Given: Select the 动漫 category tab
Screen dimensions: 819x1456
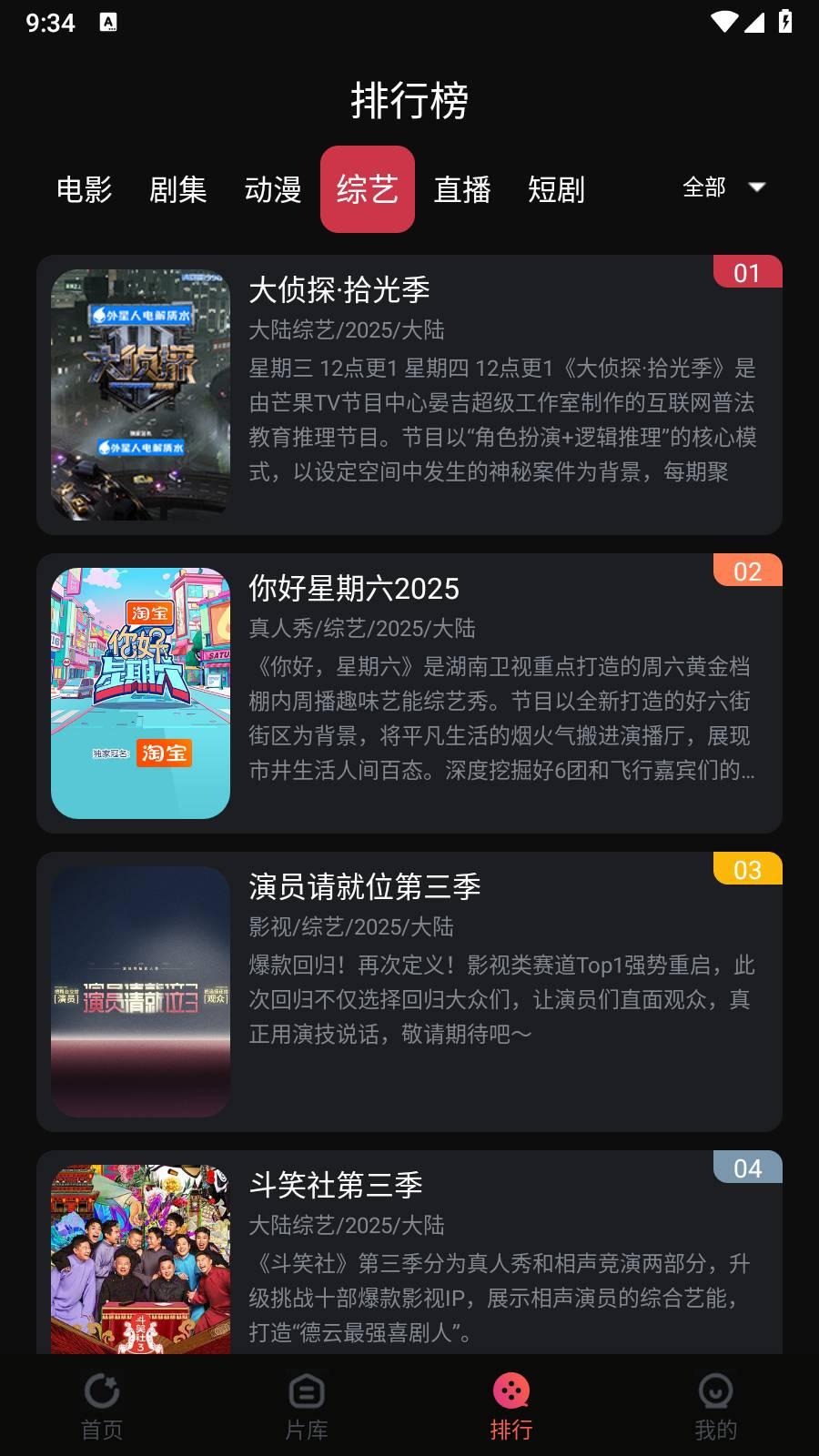Looking at the screenshot, I should tap(275, 189).
